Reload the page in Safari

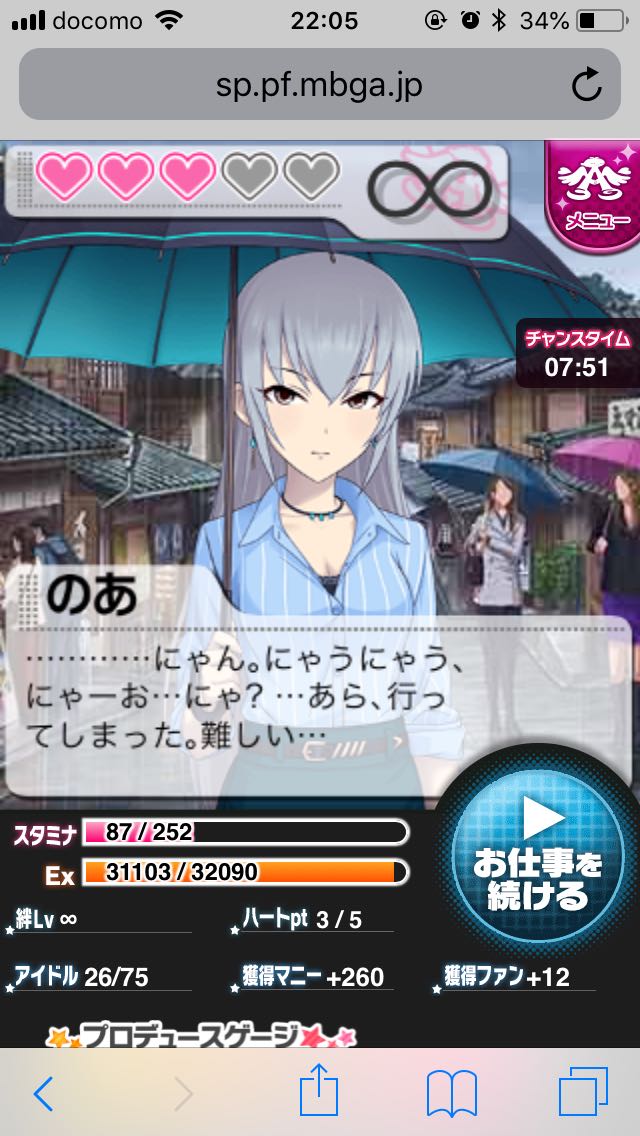pos(587,86)
